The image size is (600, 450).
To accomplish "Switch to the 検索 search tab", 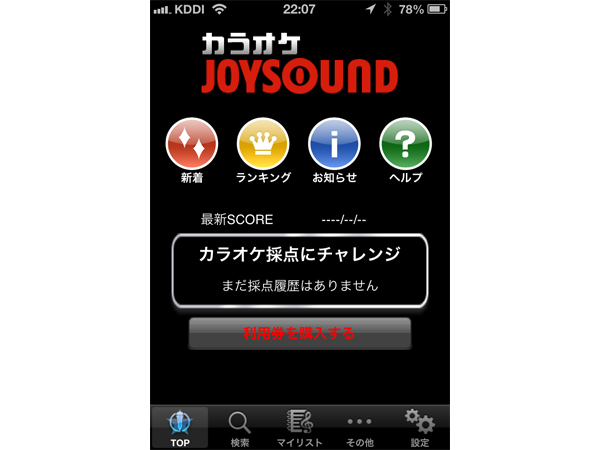I will tap(240, 427).
